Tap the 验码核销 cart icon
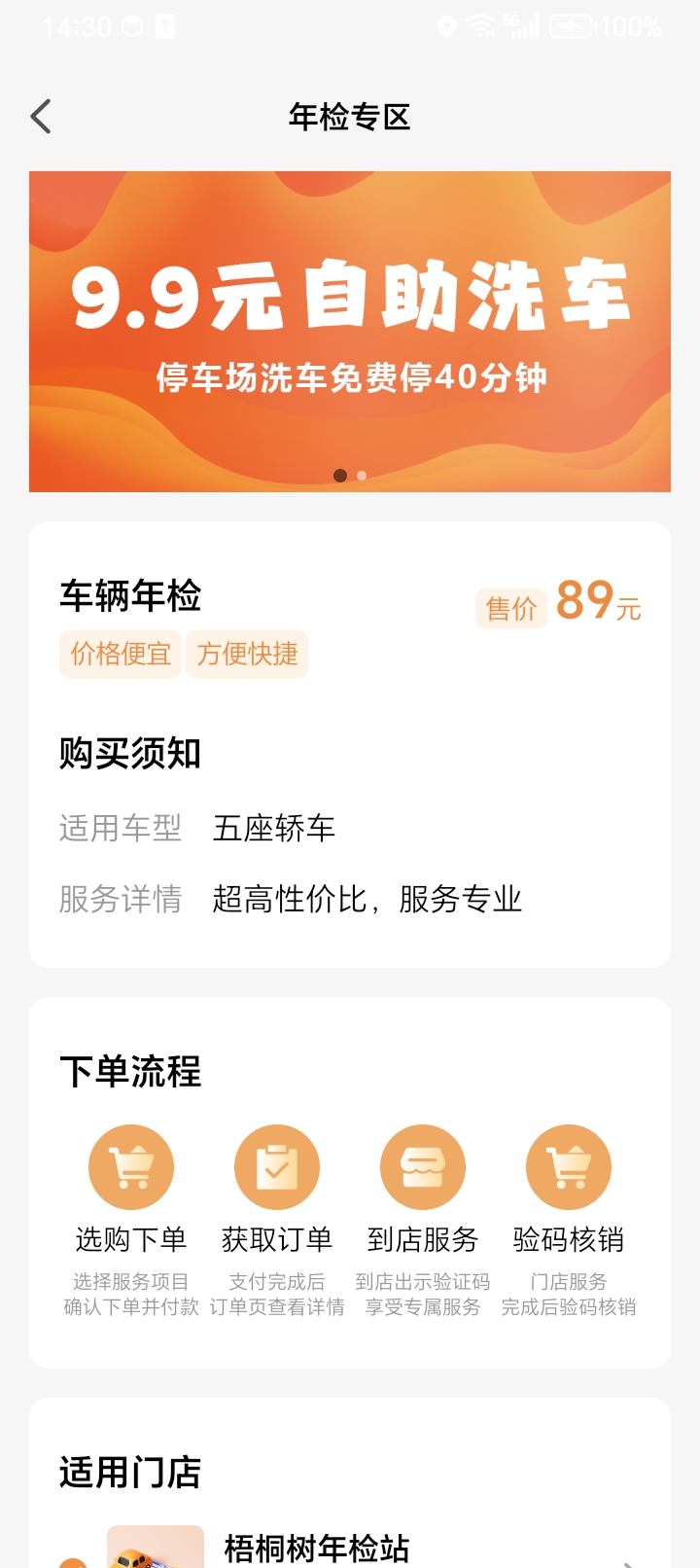 pyautogui.click(x=569, y=1166)
